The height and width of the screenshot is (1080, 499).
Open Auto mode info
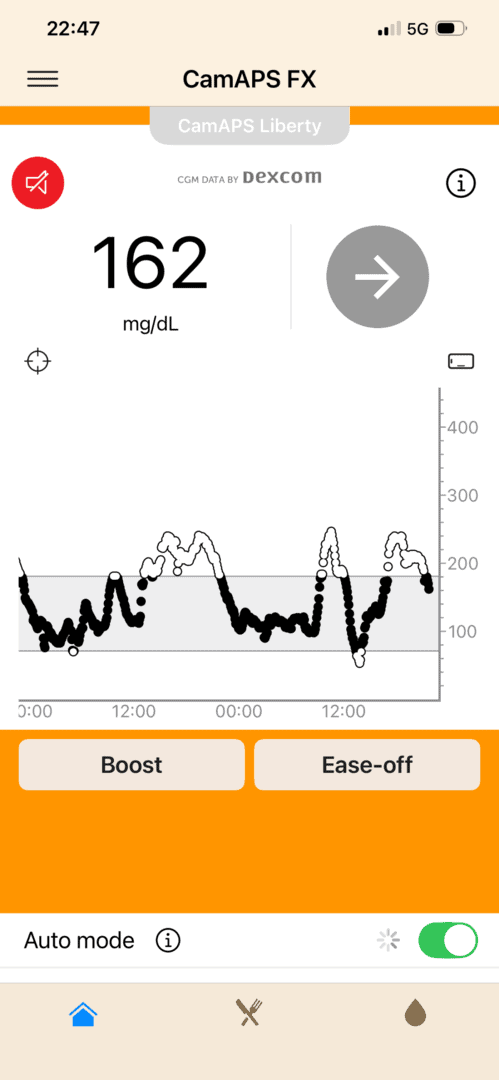(x=167, y=940)
